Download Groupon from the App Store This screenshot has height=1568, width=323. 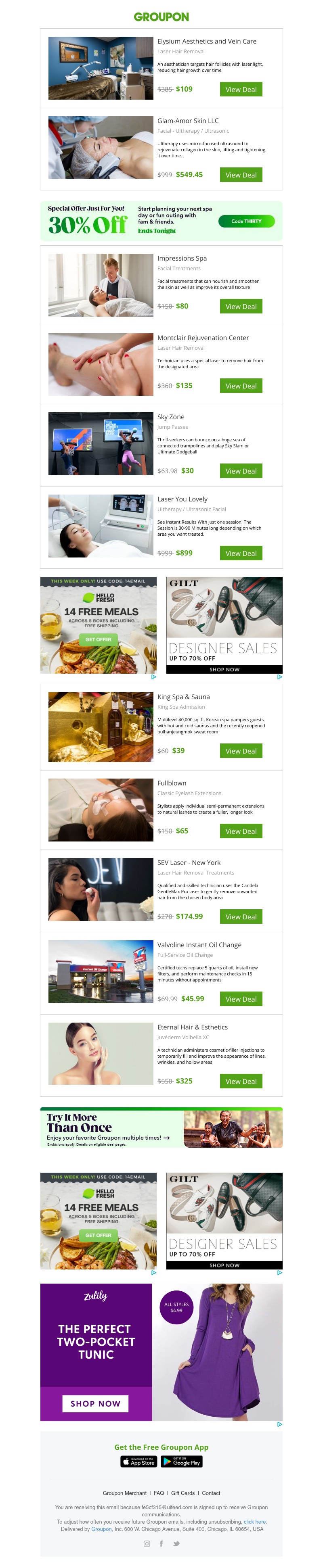point(139,1462)
